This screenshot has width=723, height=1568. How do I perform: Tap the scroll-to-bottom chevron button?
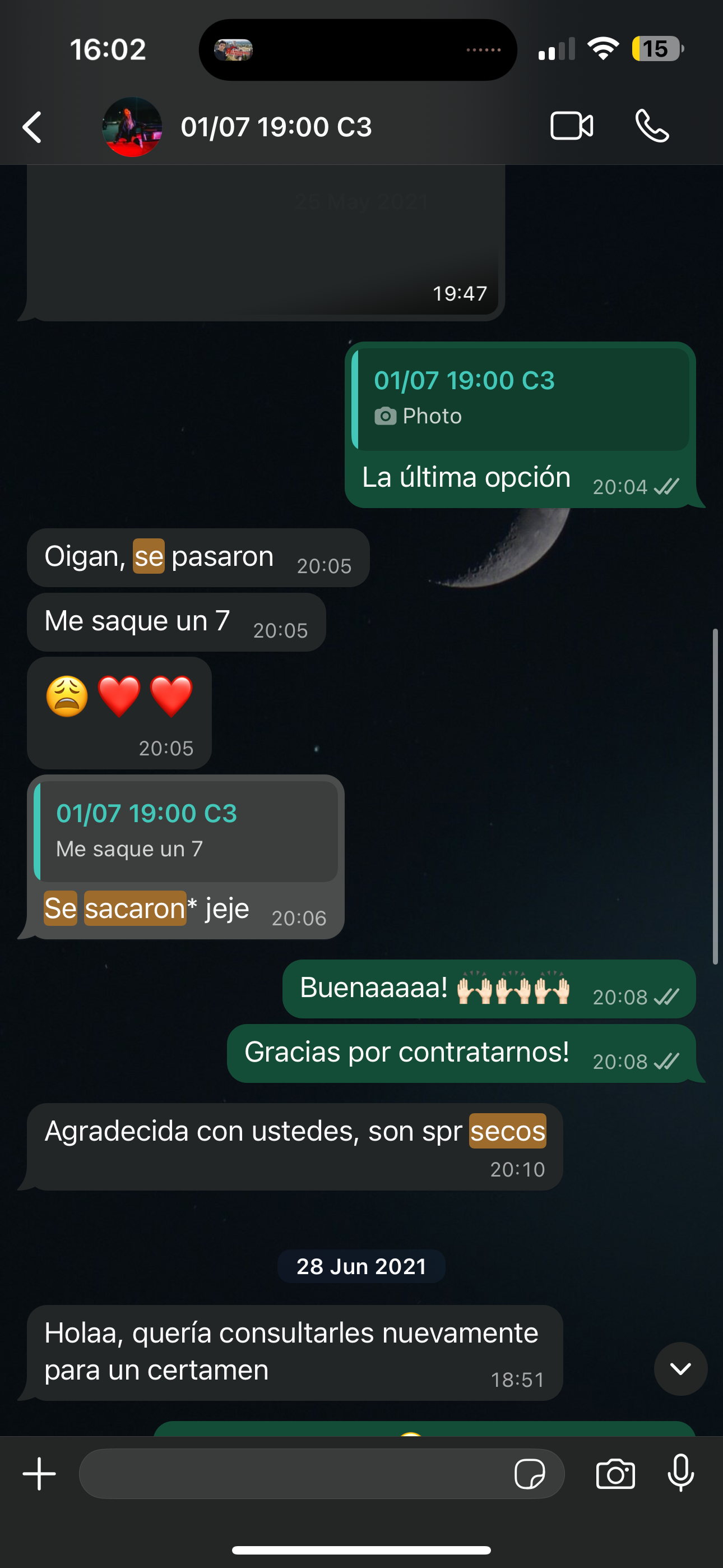click(680, 1369)
